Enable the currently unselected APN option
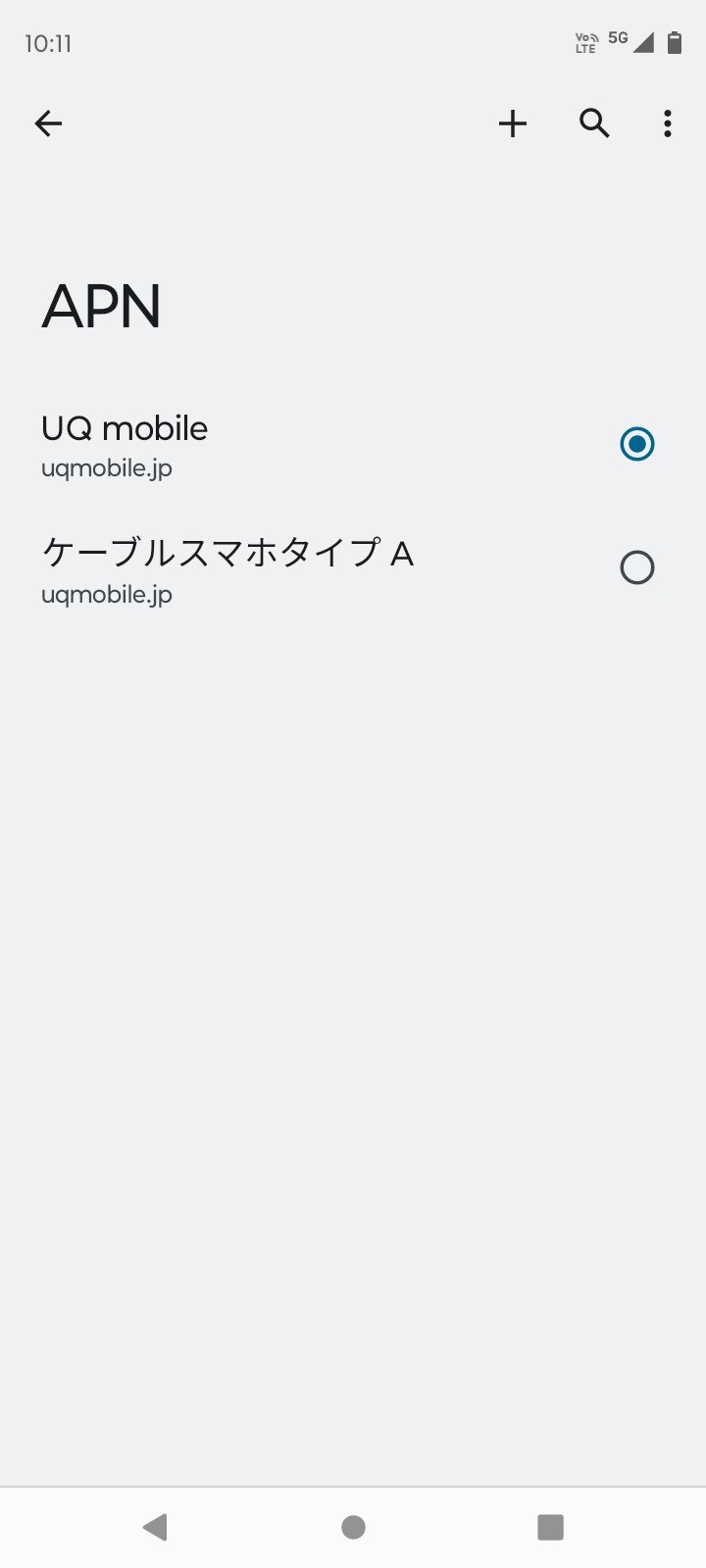The image size is (706, 1568). click(x=636, y=567)
